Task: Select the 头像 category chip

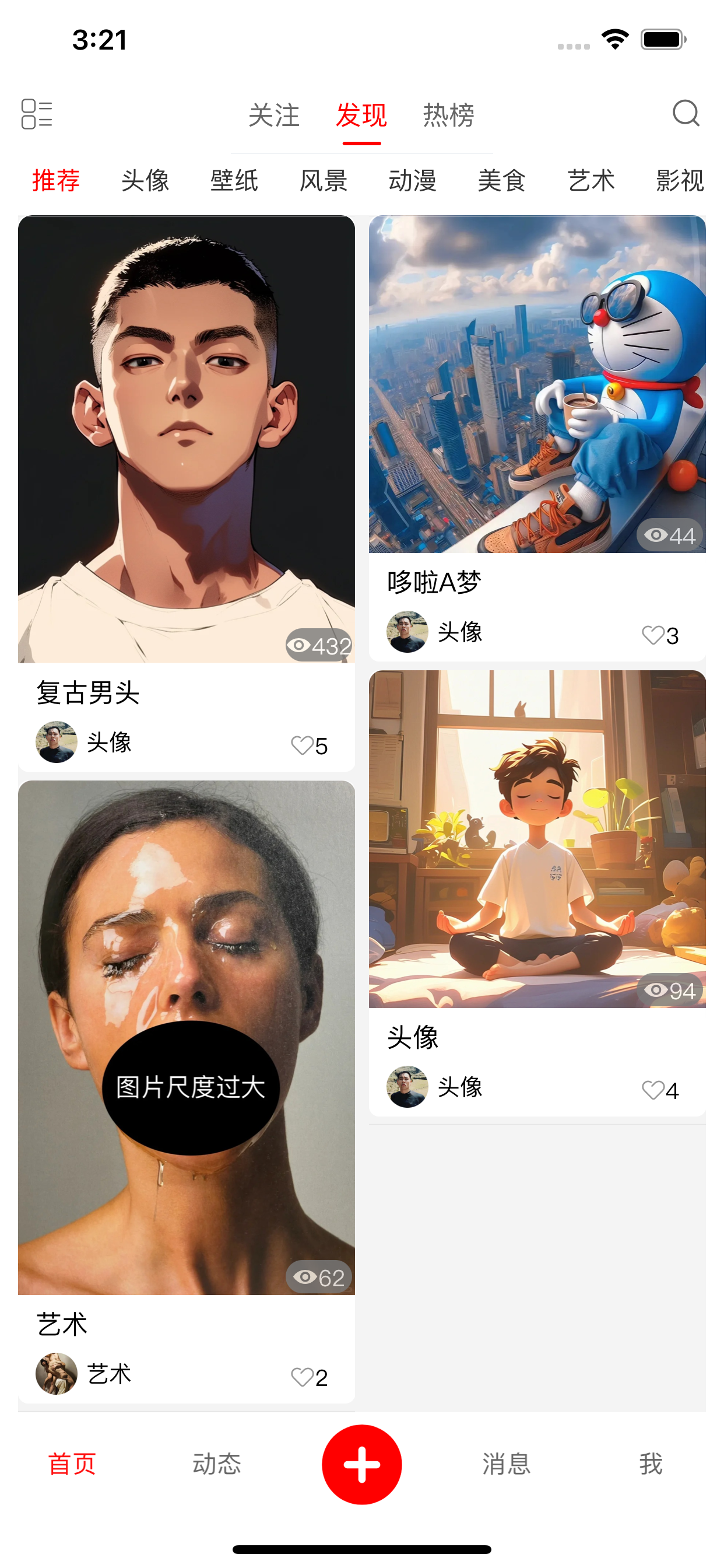Action: [x=145, y=181]
